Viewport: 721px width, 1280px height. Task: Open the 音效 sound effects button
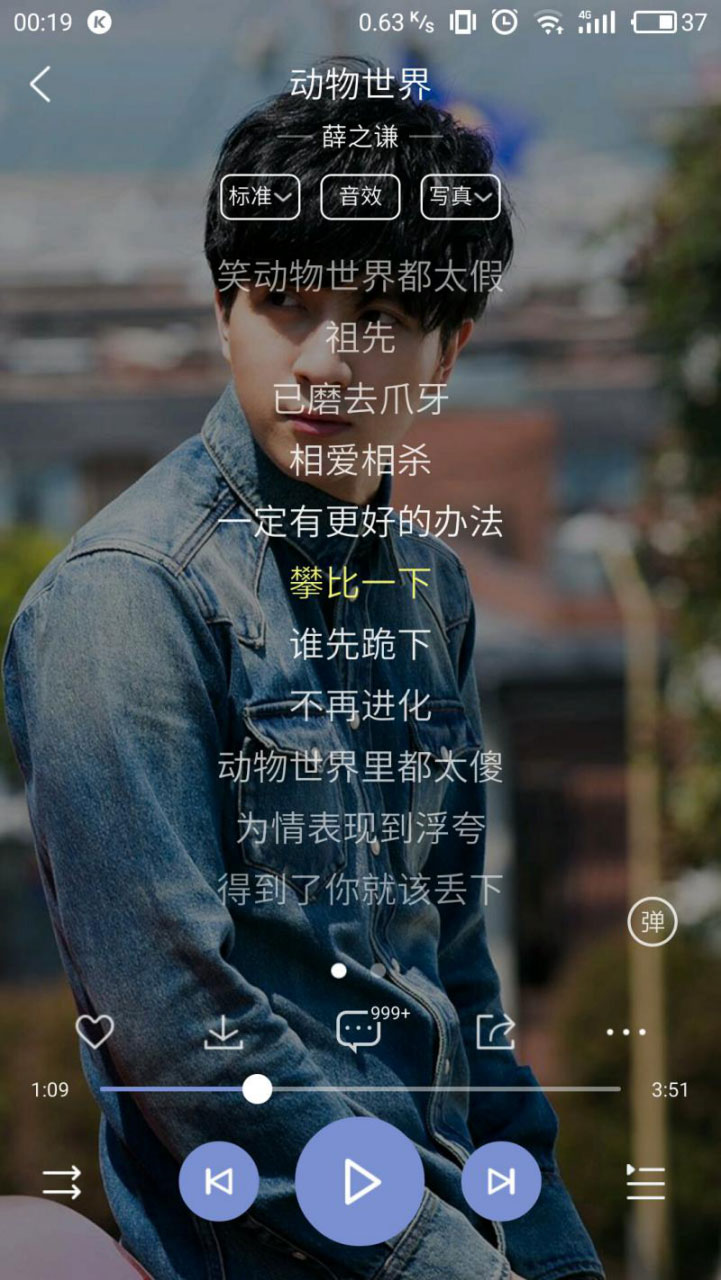[360, 197]
